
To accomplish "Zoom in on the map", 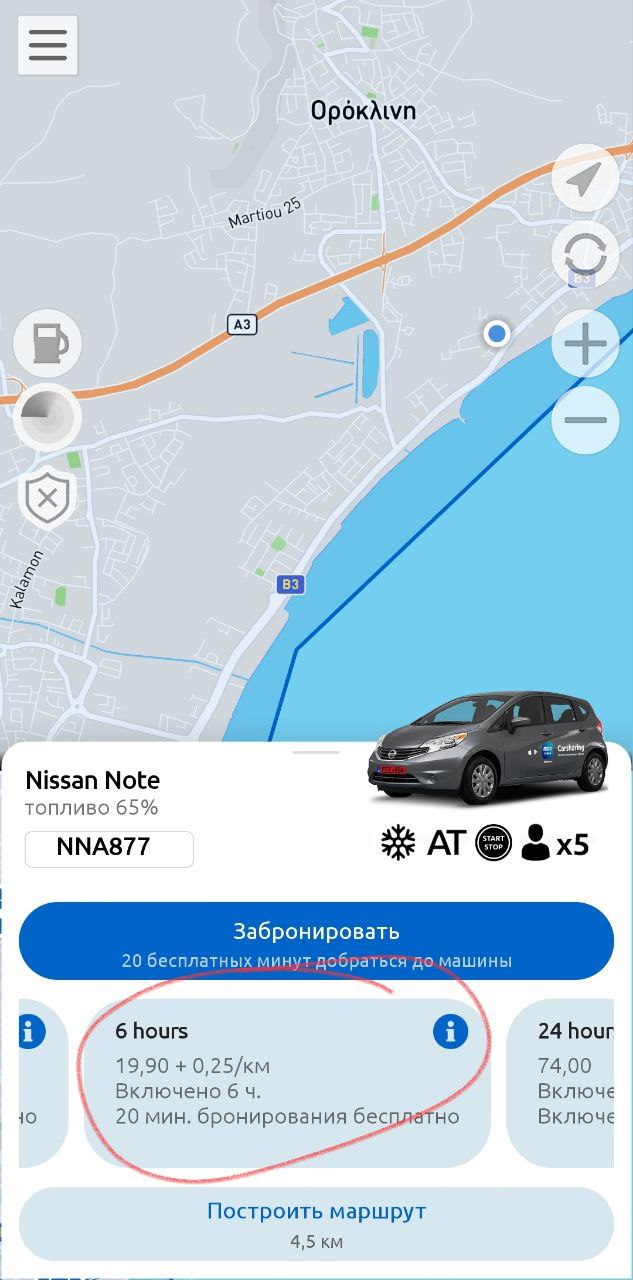I will tap(585, 344).
